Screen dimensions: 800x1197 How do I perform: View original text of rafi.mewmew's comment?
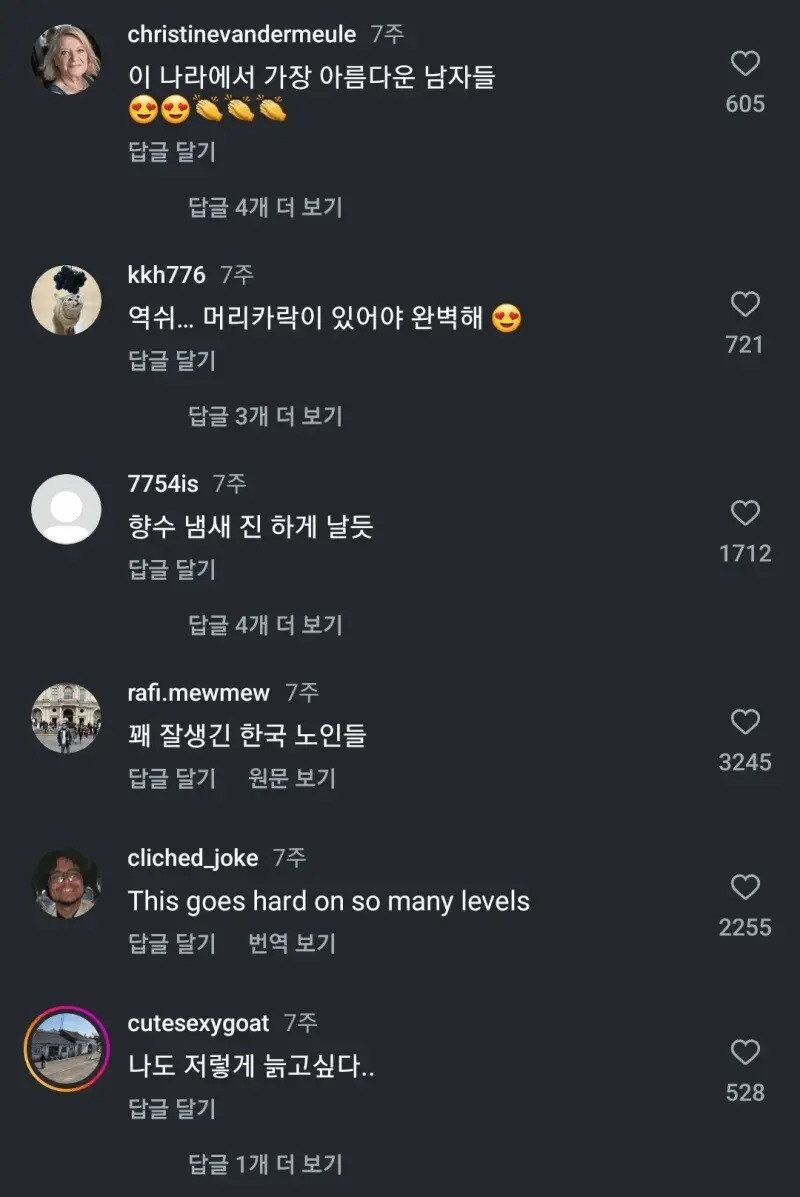pos(292,778)
